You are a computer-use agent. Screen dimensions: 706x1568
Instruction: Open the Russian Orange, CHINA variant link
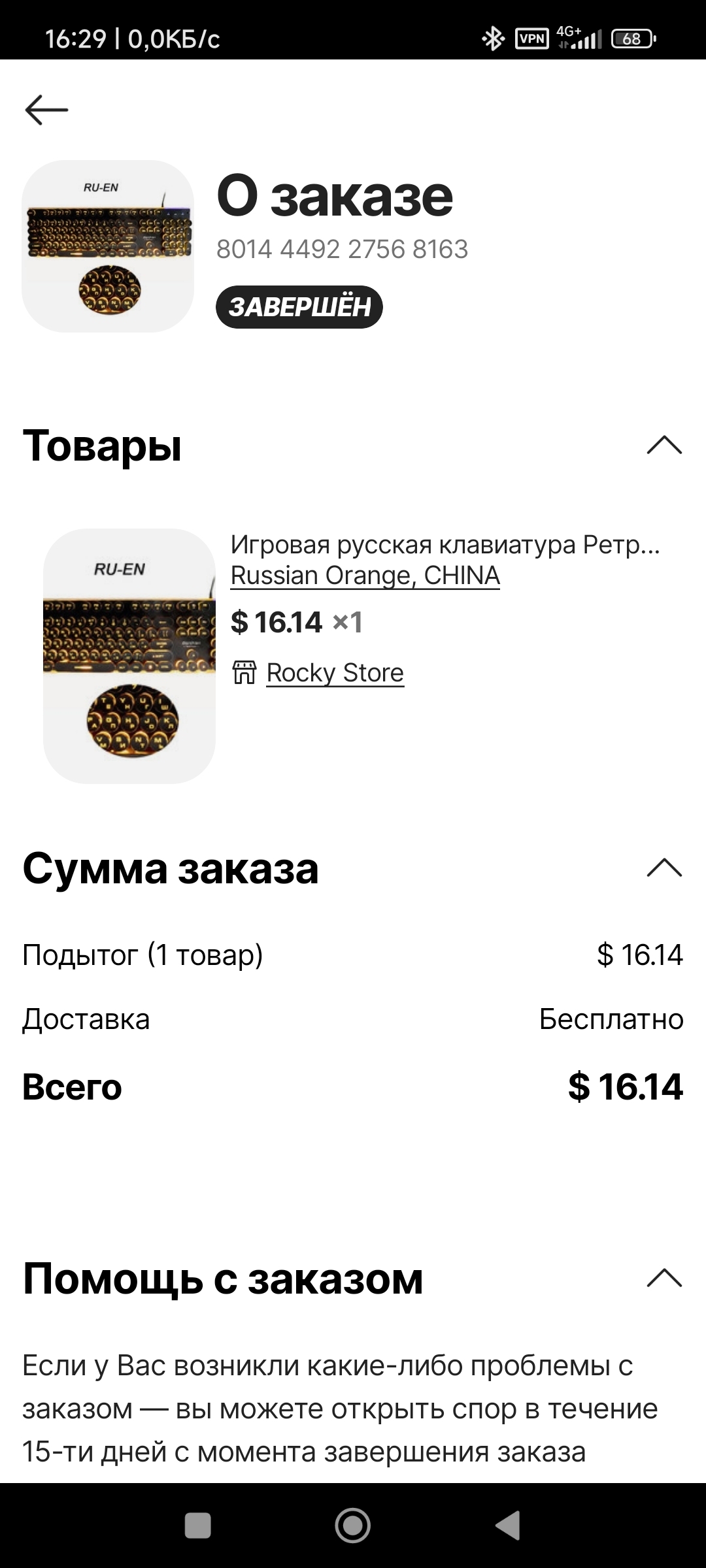coord(365,576)
